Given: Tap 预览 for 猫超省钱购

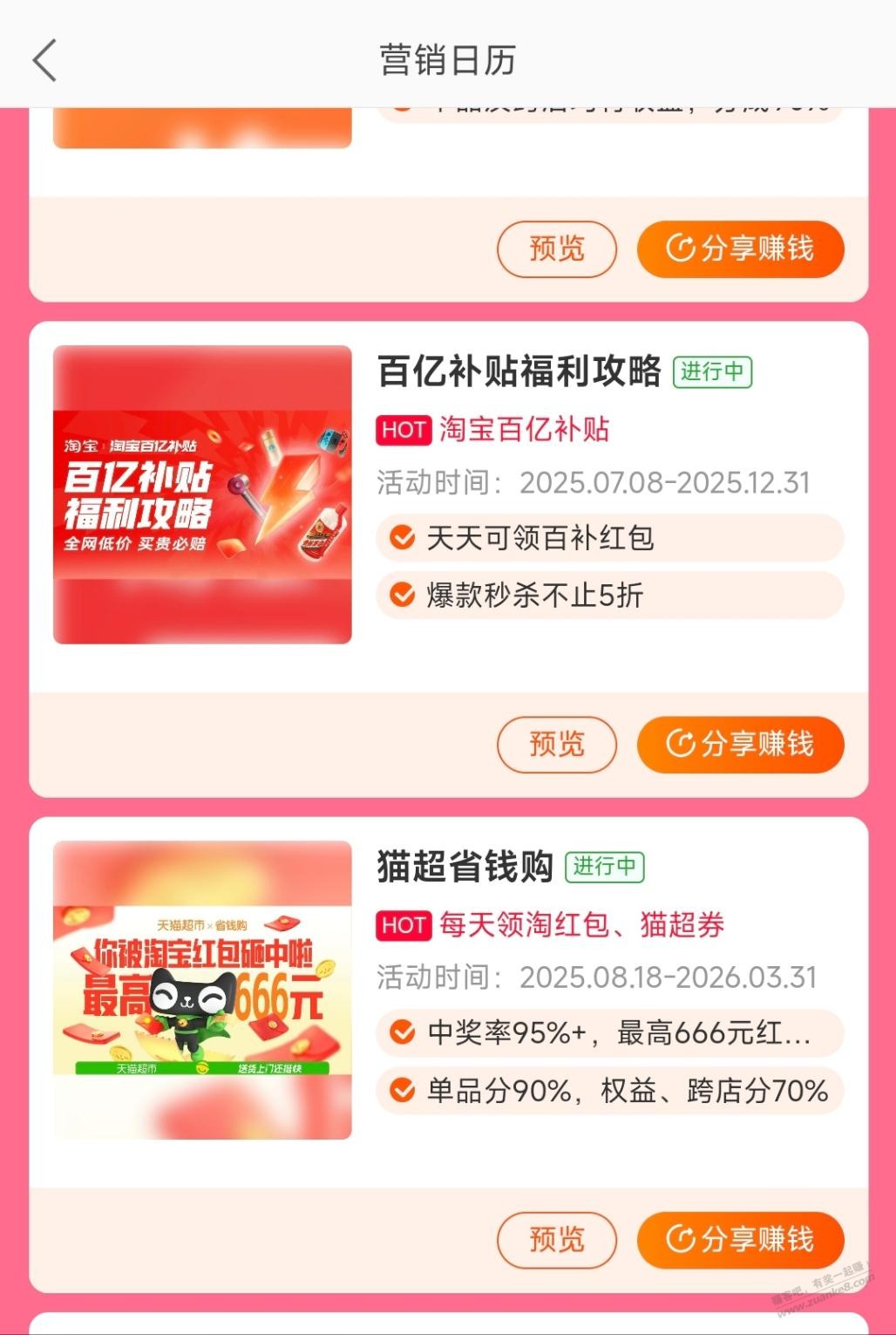Looking at the screenshot, I should 556,1239.
